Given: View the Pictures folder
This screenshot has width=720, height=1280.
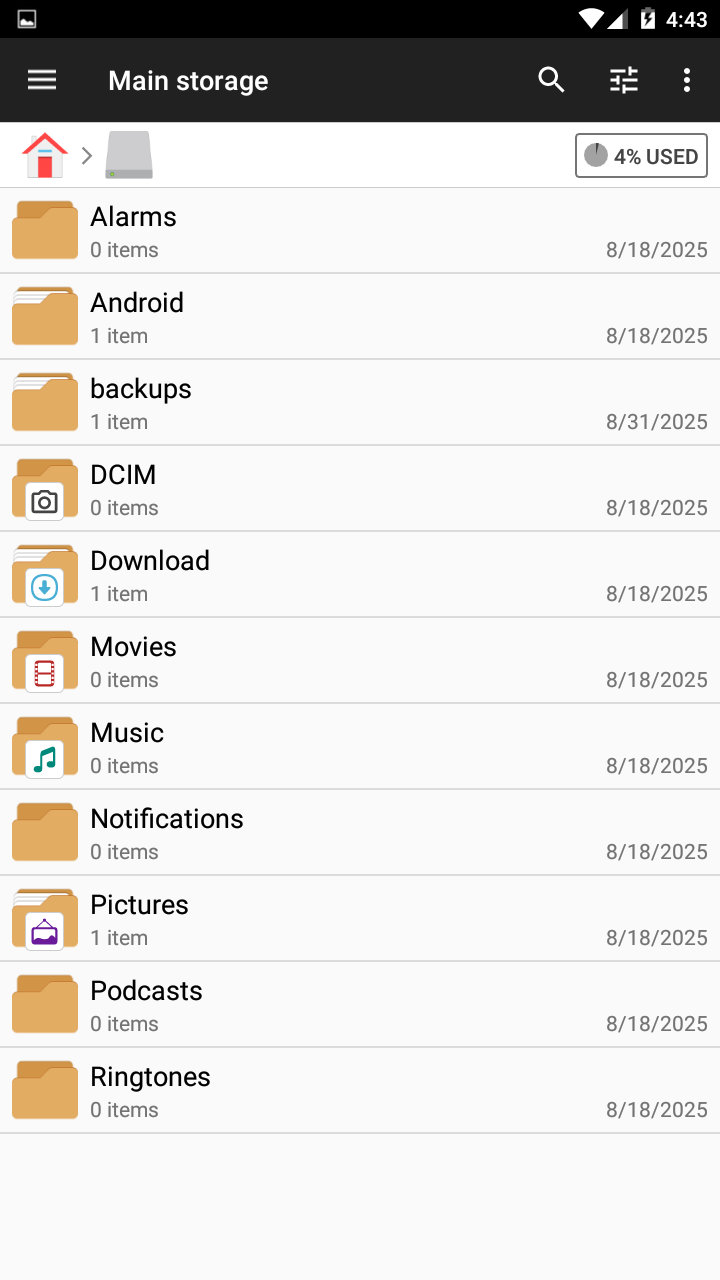Looking at the screenshot, I should point(360,919).
